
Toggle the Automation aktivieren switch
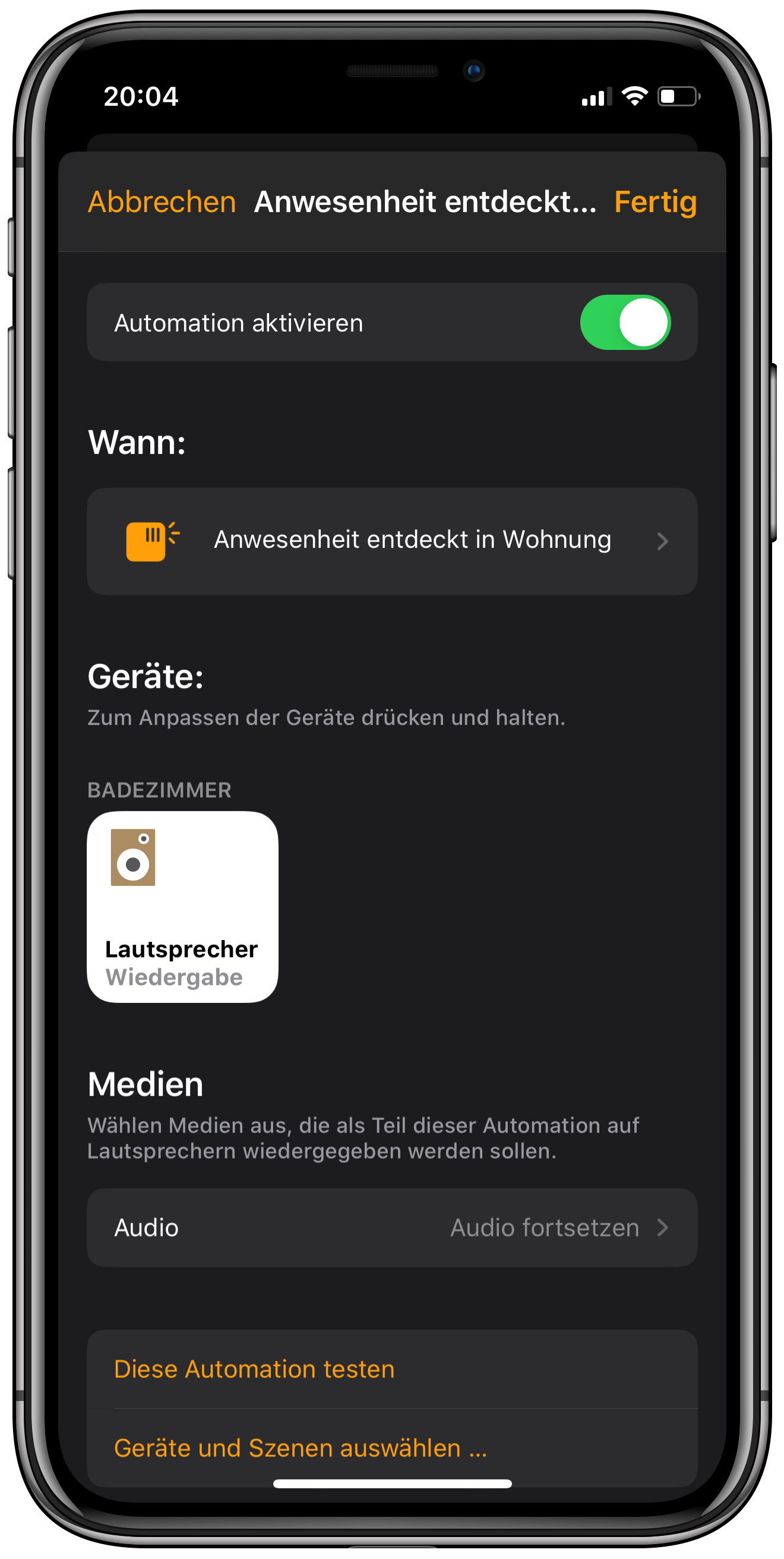pyautogui.click(x=624, y=323)
